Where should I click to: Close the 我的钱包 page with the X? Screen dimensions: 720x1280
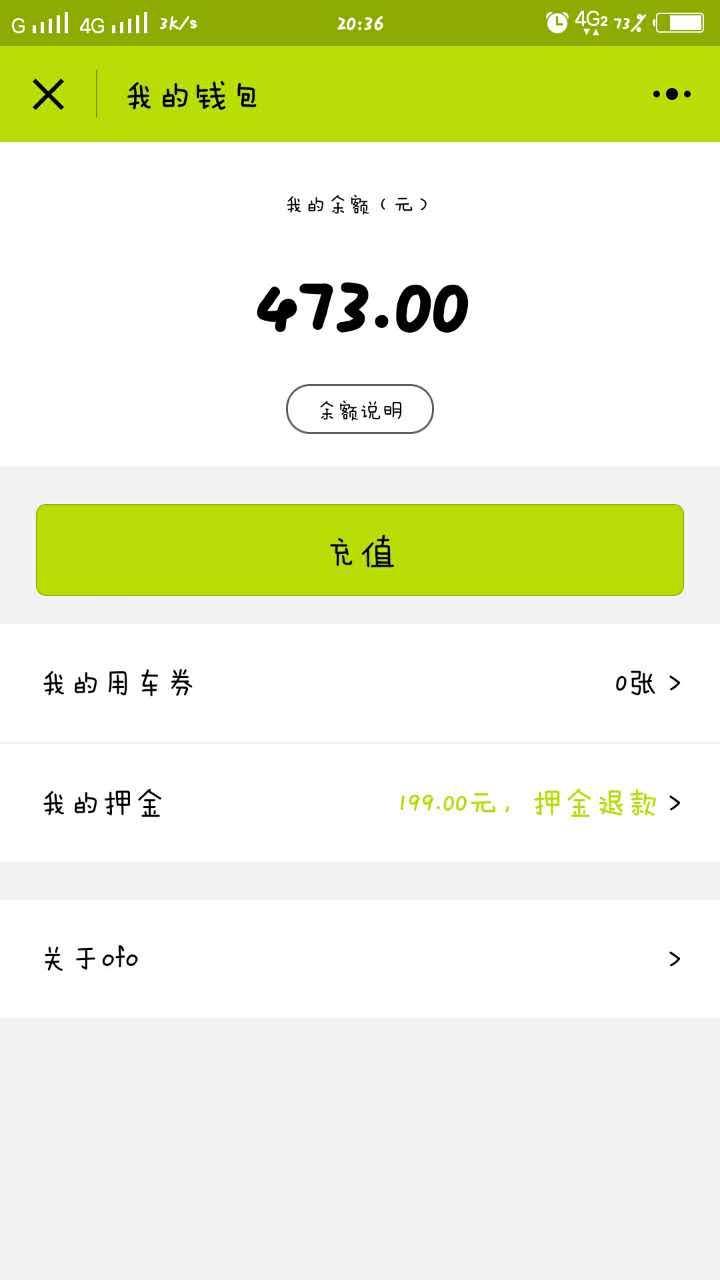[48, 94]
